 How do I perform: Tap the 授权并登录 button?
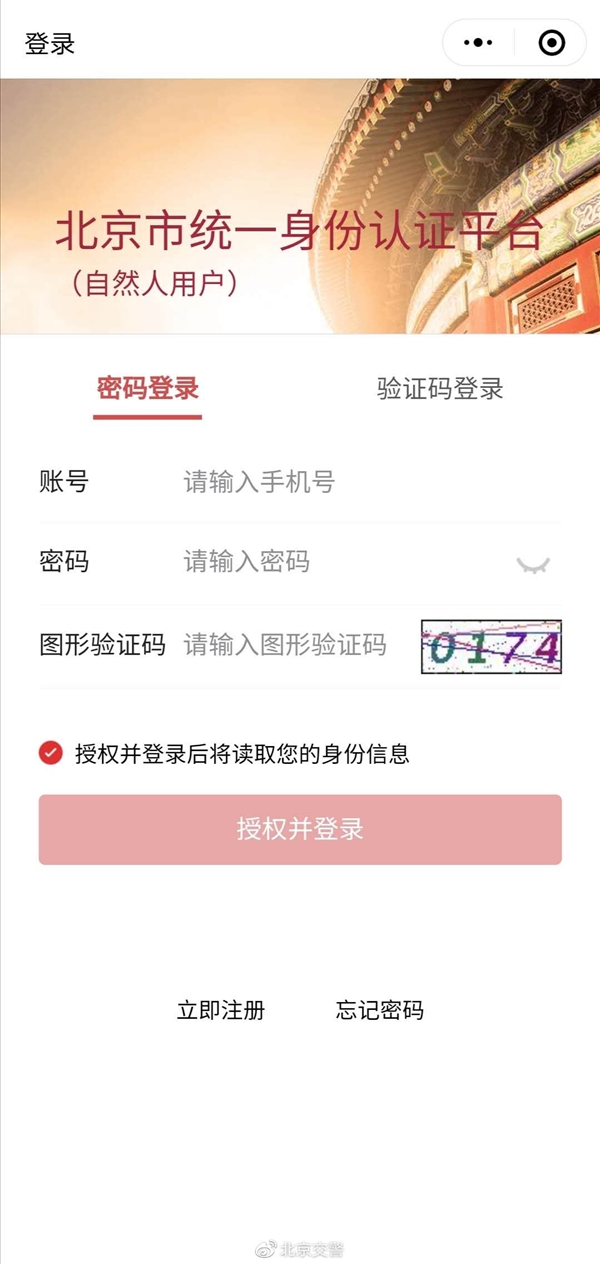pos(300,829)
